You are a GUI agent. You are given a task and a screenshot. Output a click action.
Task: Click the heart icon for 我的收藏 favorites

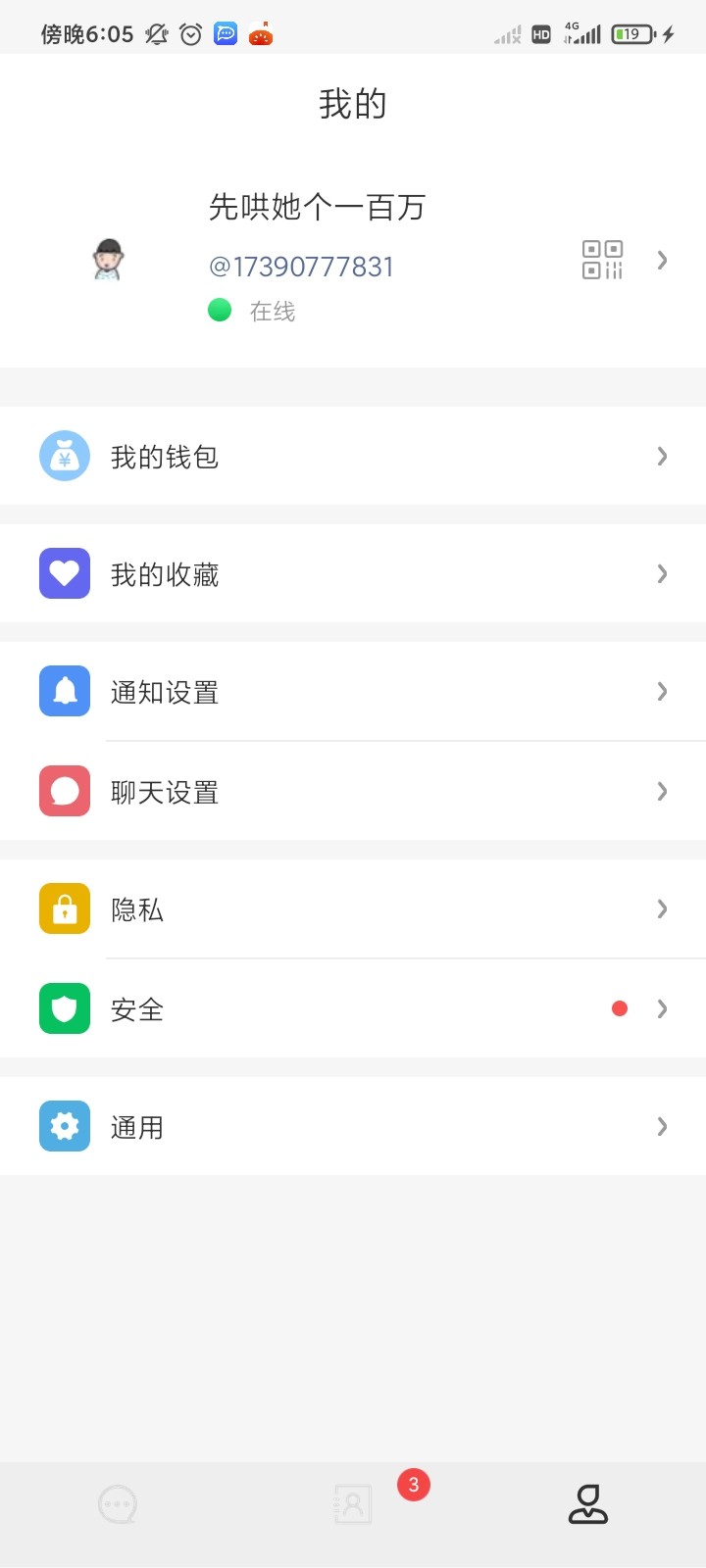64,573
